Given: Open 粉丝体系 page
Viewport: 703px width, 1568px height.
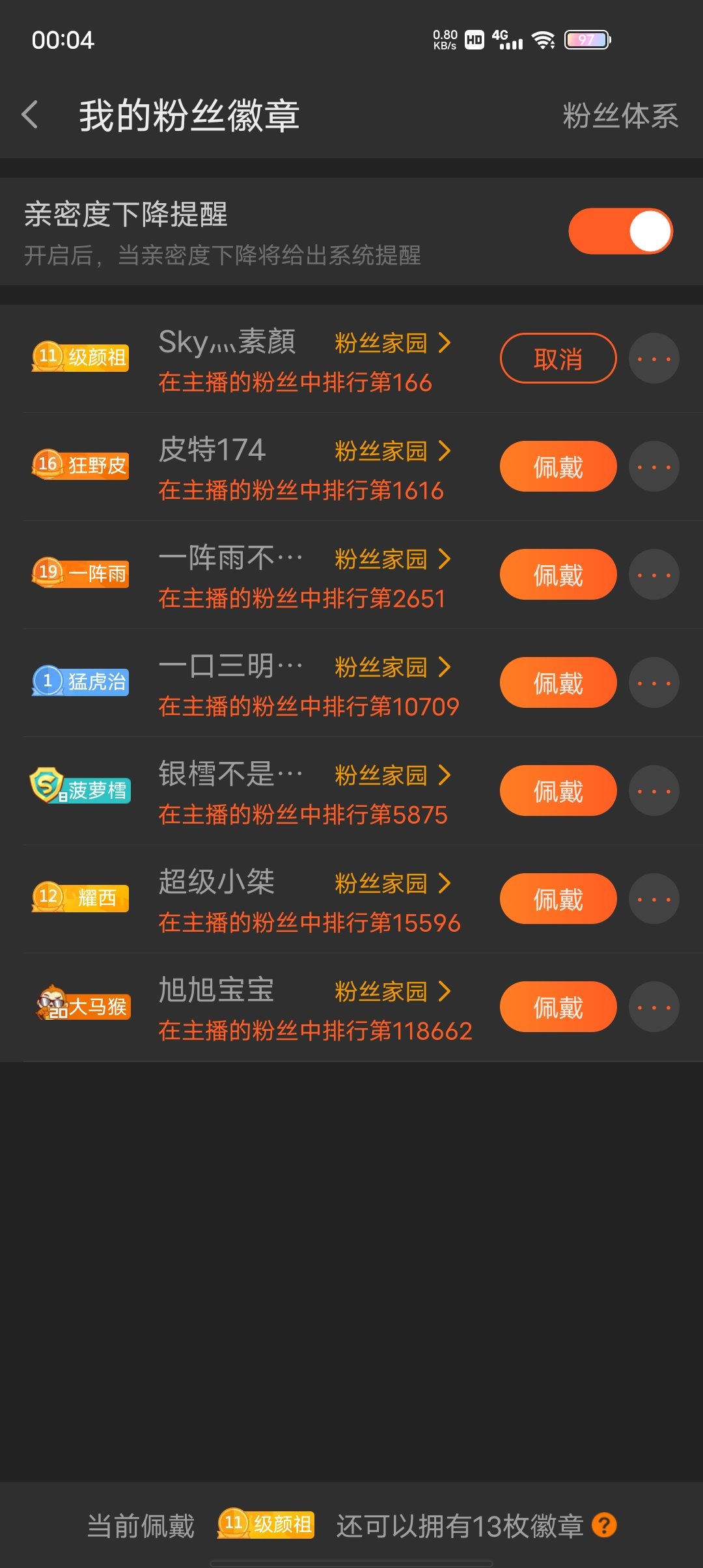Looking at the screenshot, I should [620, 117].
